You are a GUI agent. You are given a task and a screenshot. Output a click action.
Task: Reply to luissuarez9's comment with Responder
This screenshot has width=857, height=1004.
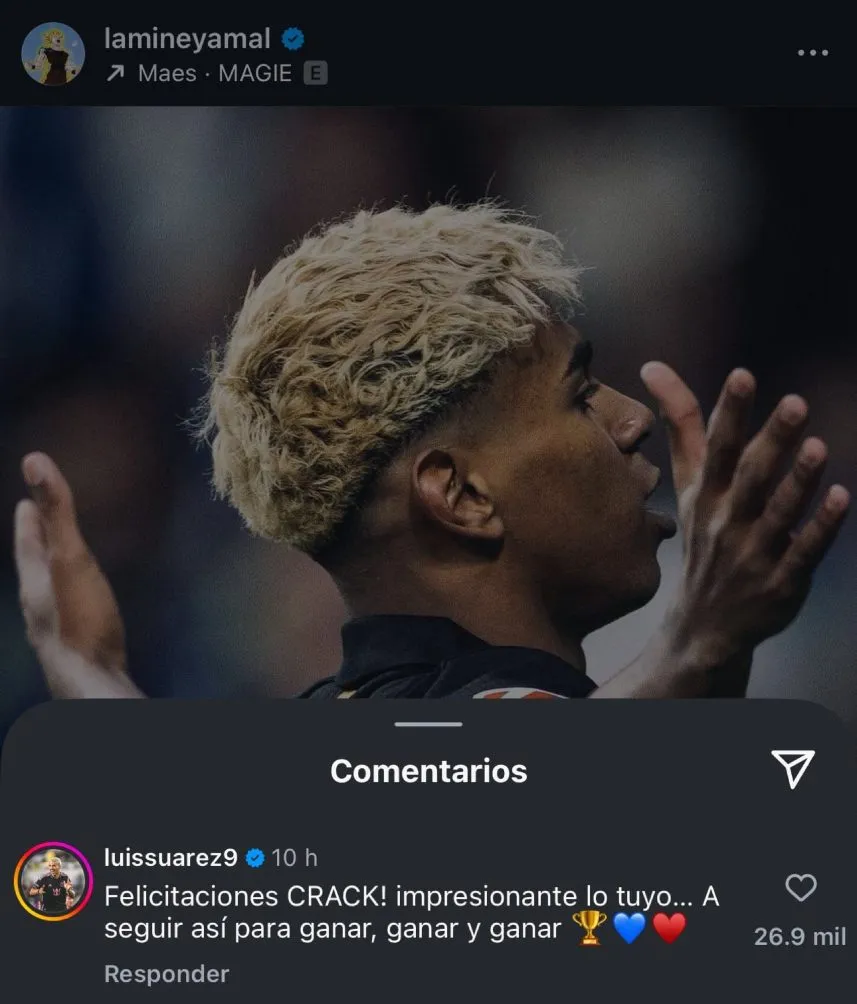[x=166, y=973]
